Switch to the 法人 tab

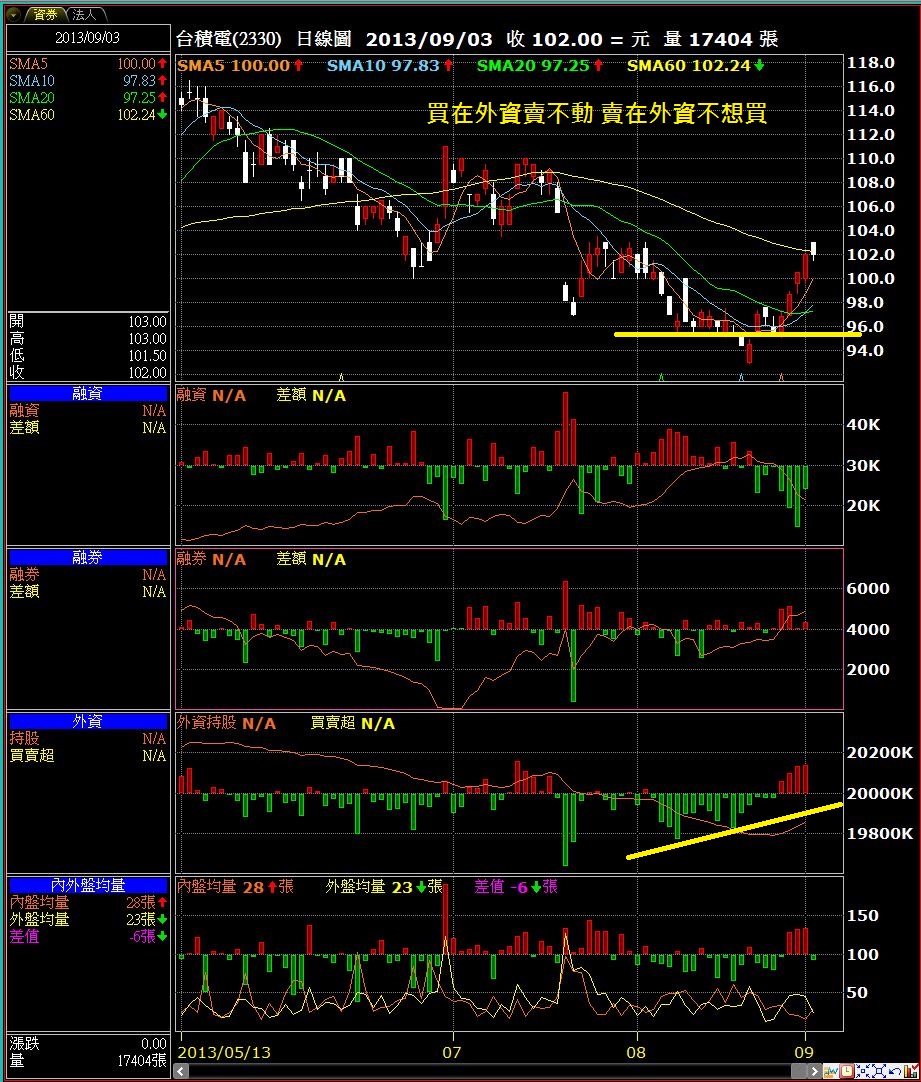pyautogui.click(x=86, y=14)
